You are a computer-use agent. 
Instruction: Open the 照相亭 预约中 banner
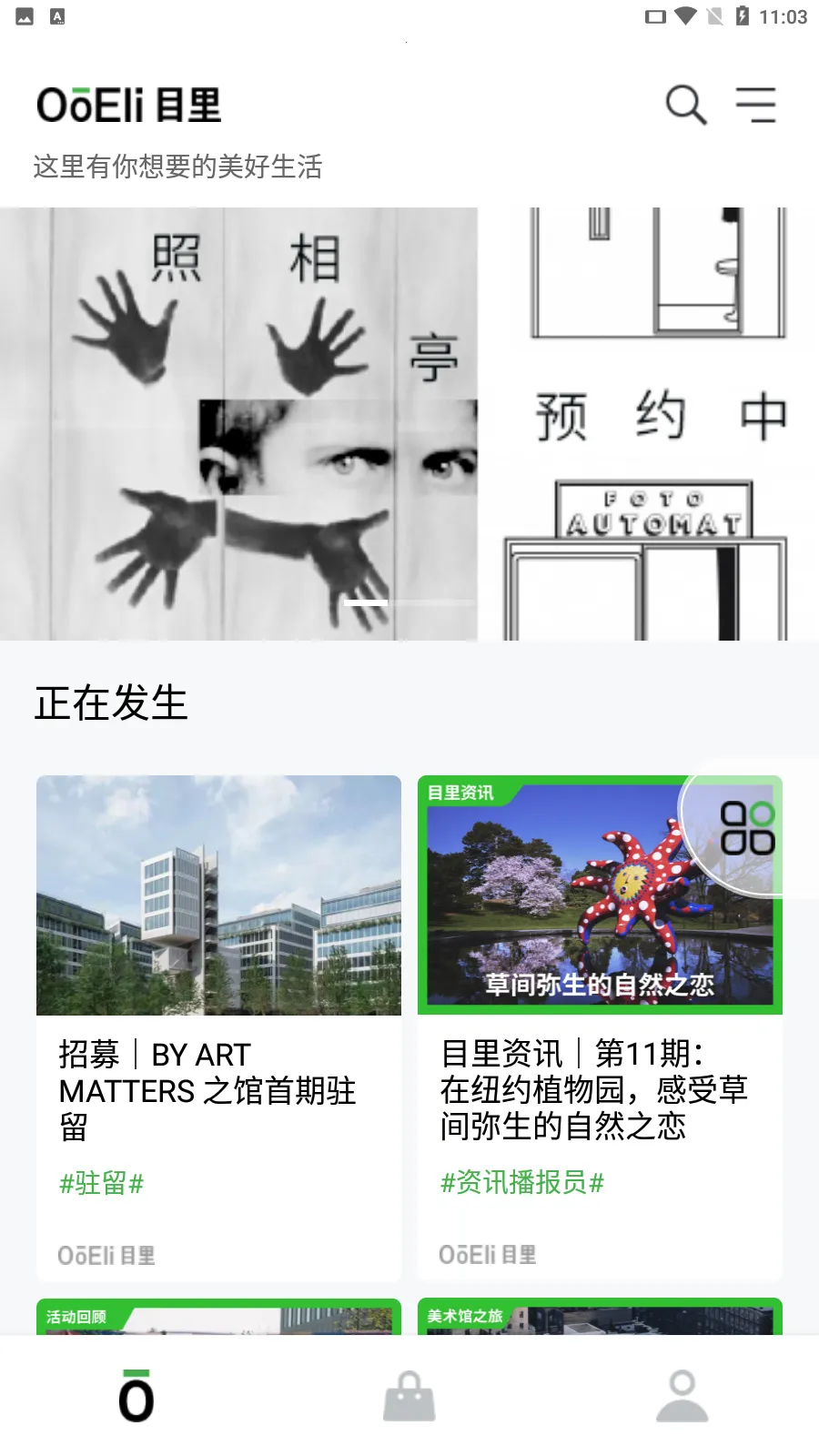pyautogui.click(x=409, y=423)
